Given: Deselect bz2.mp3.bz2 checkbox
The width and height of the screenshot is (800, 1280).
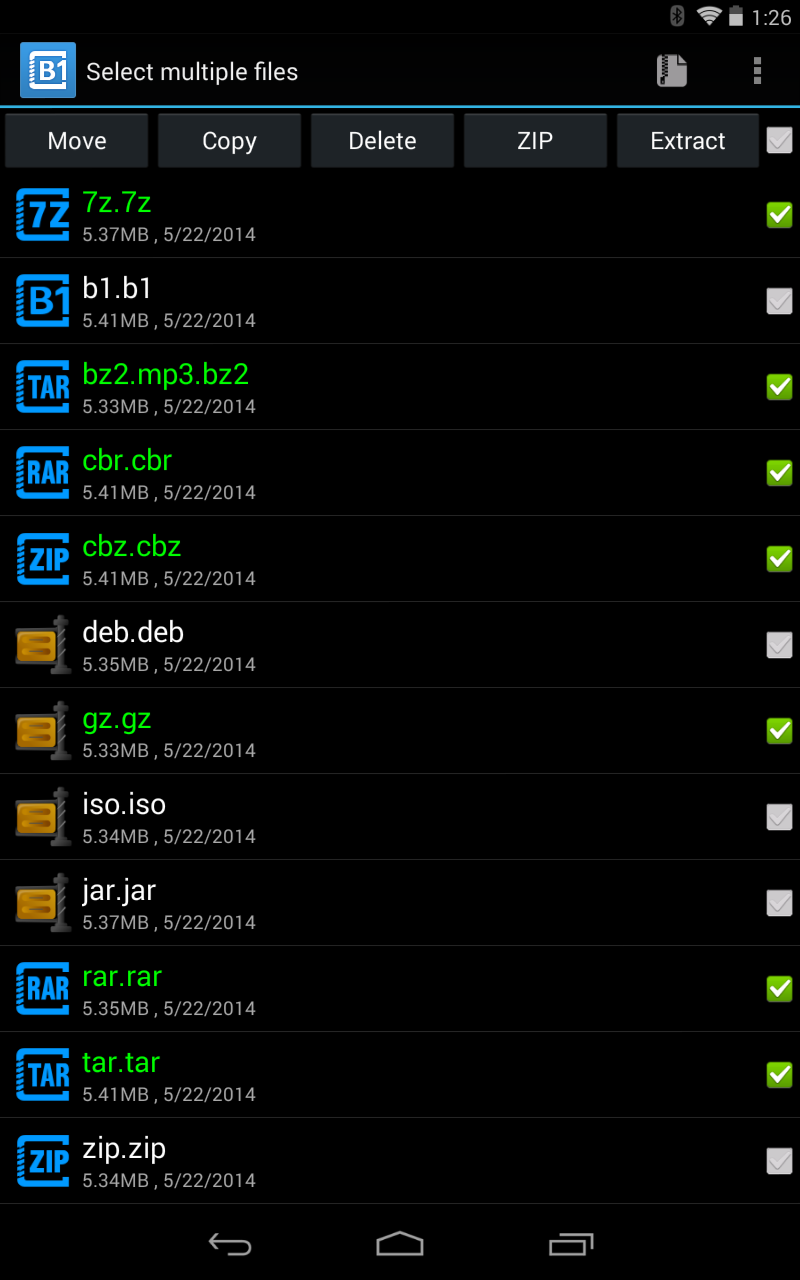Looking at the screenshot, I should pos(779,387).
